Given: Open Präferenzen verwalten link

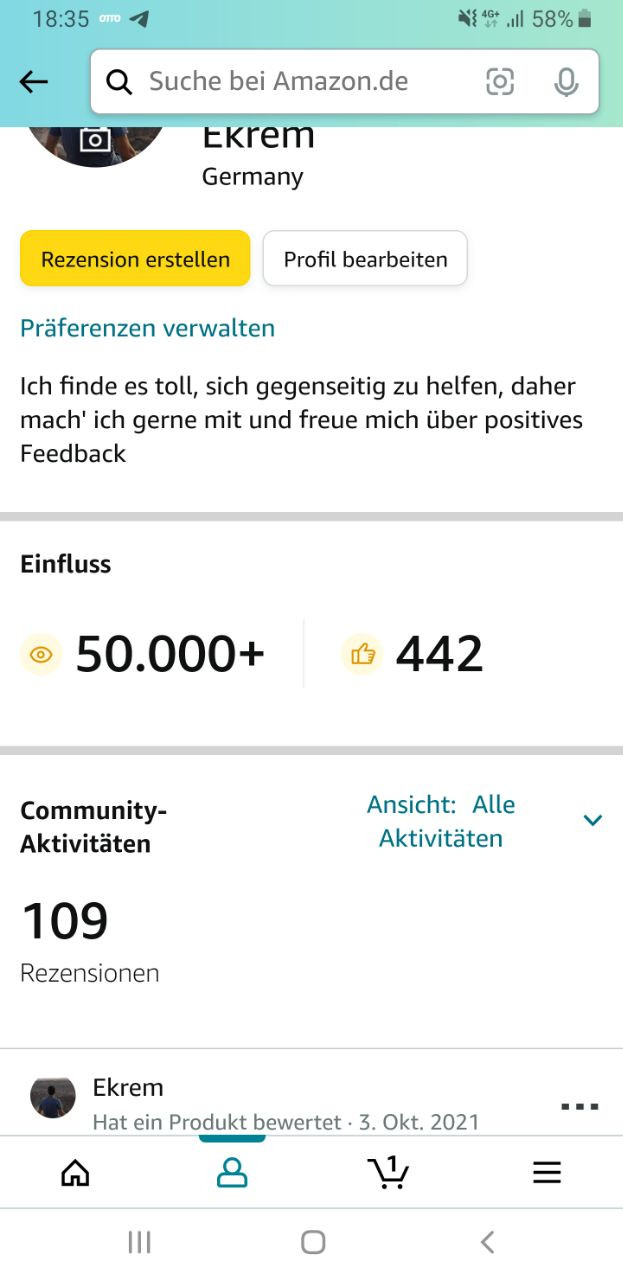Looking at the screenshot, I should (147, 328).
